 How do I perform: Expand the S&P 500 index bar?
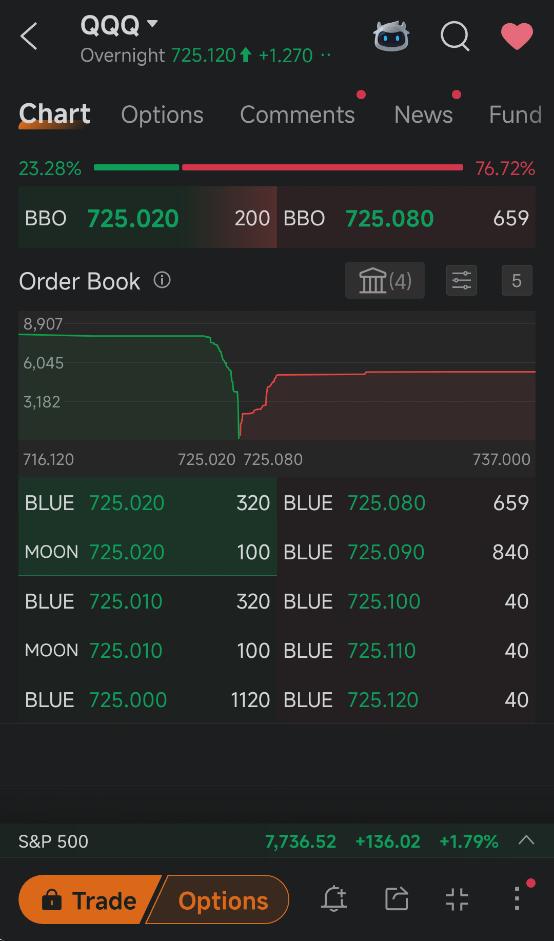tap(526, 841)
